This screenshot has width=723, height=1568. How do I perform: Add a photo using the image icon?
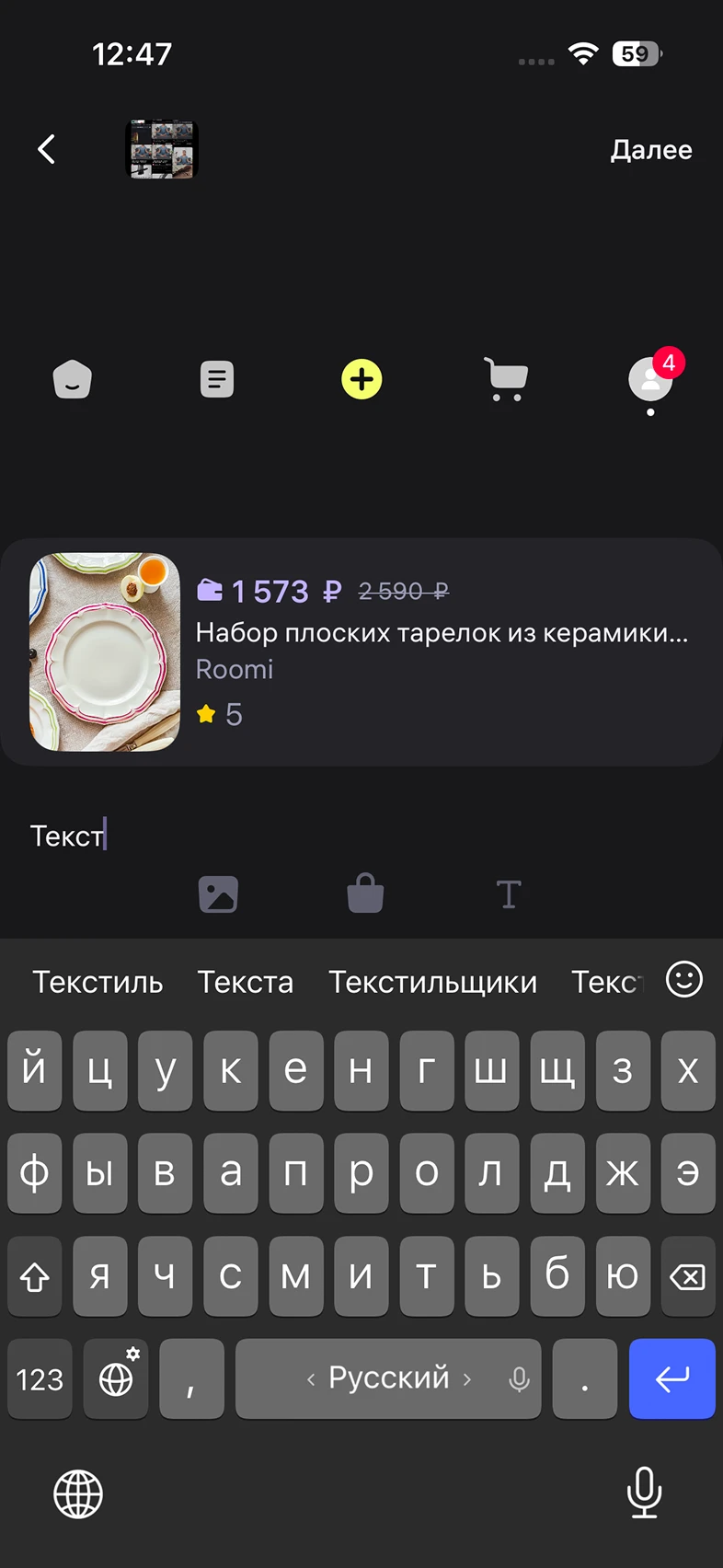coord(218,894)
